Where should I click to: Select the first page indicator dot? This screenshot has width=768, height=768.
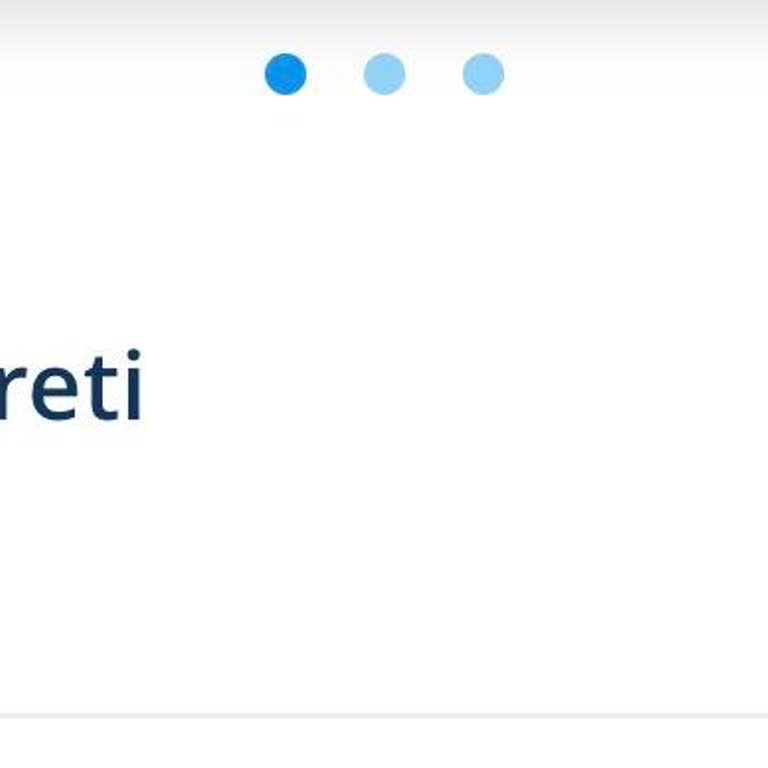pos(285,74)
